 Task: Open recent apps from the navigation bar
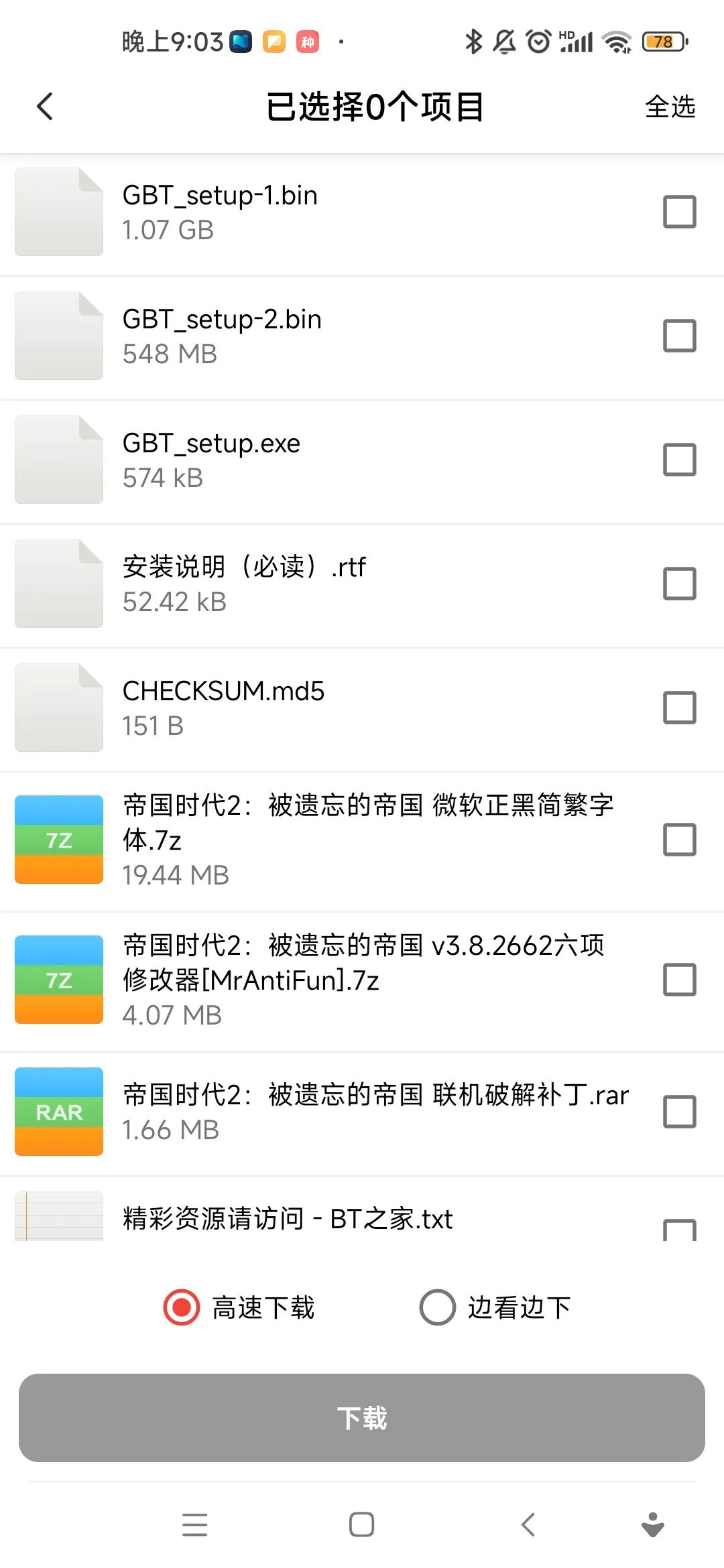coord(195,1524)
